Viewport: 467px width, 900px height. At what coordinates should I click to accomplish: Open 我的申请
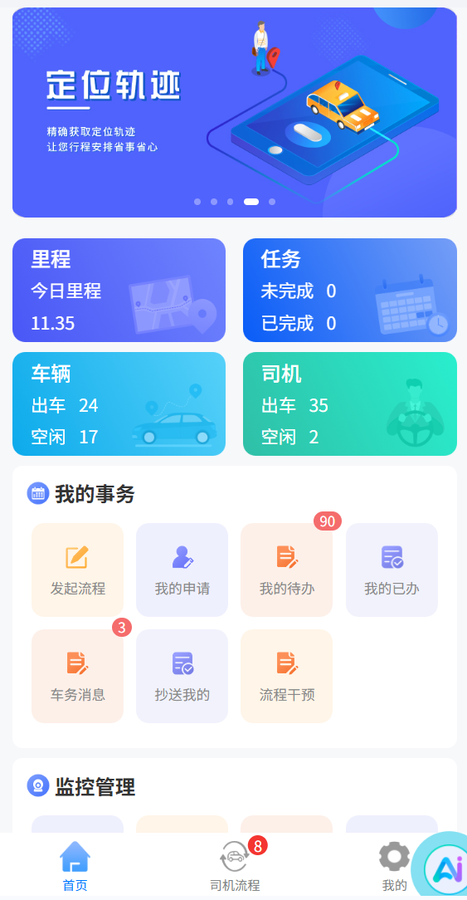(182, 570)
